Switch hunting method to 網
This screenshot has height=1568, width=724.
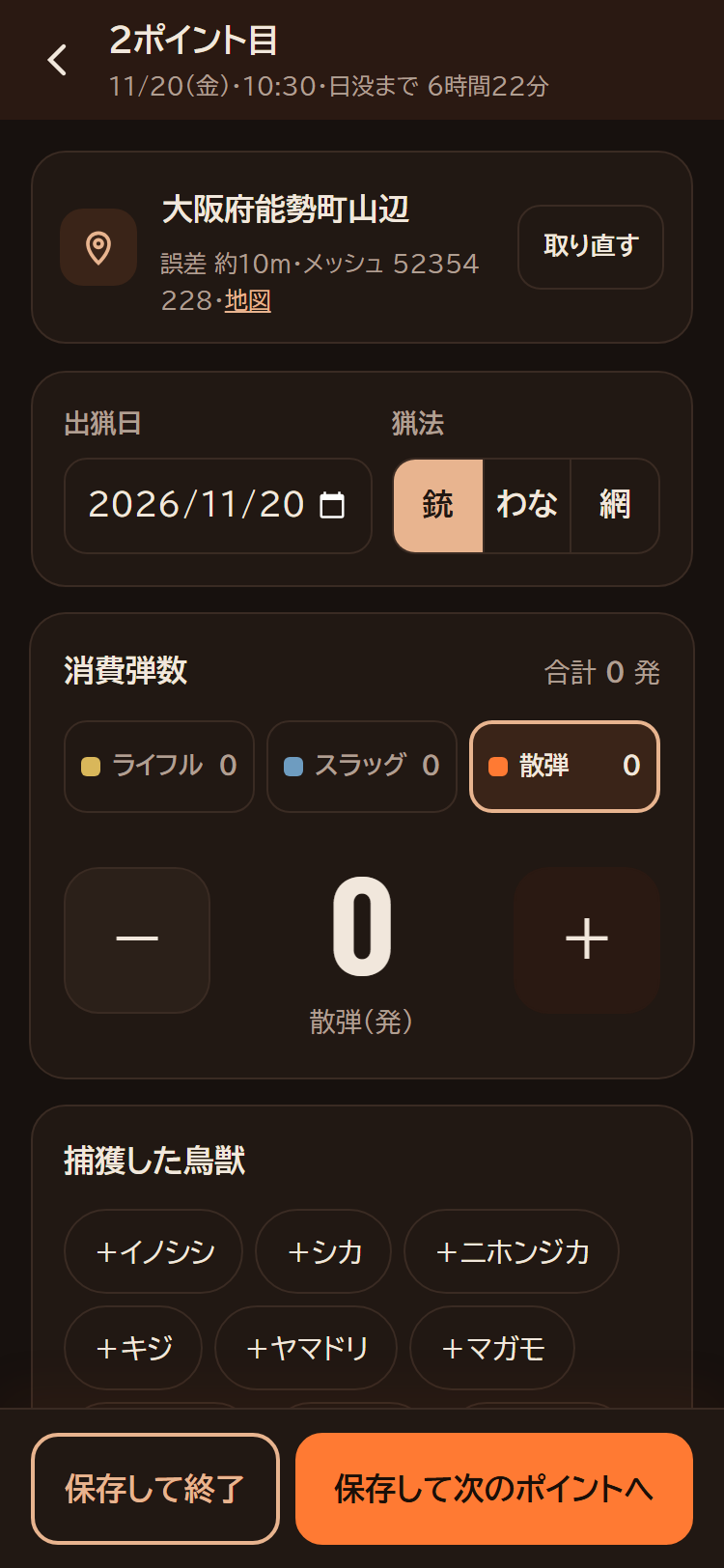[615, 506]
